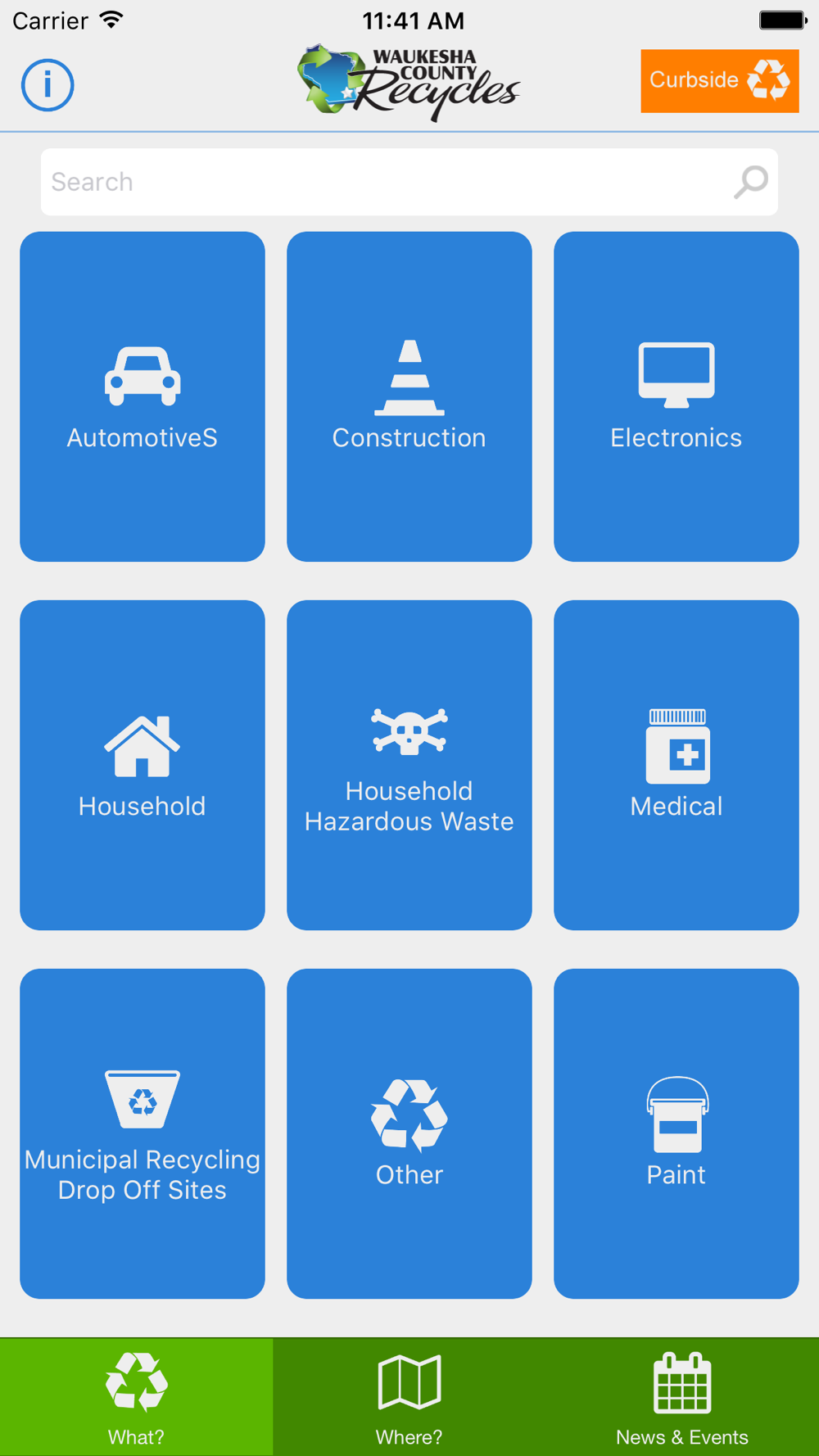Viewport: 819px width, 1456px height.
Task: Focus the Search field
Action: pos(409,182)
